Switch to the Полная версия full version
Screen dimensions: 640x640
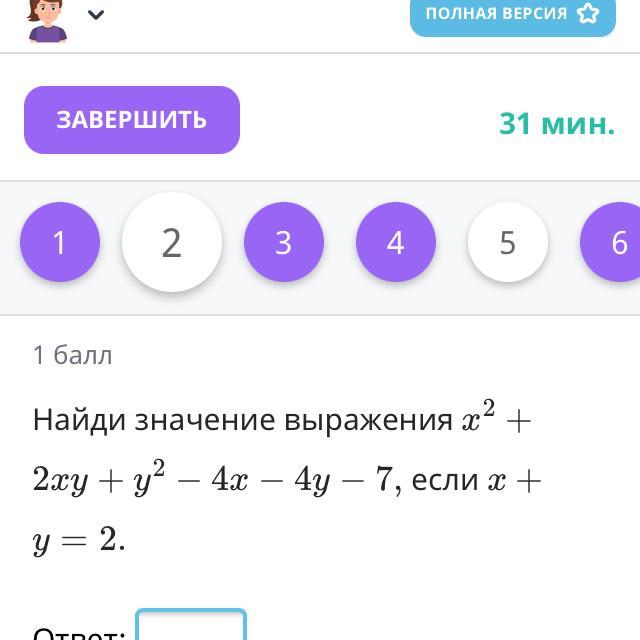512,15
